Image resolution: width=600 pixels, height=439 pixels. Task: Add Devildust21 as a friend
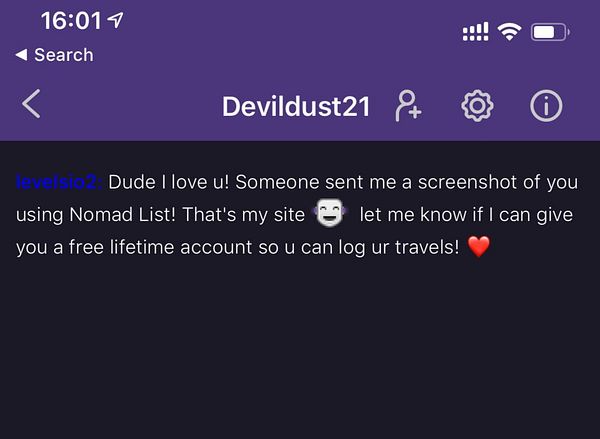[408, 105]
